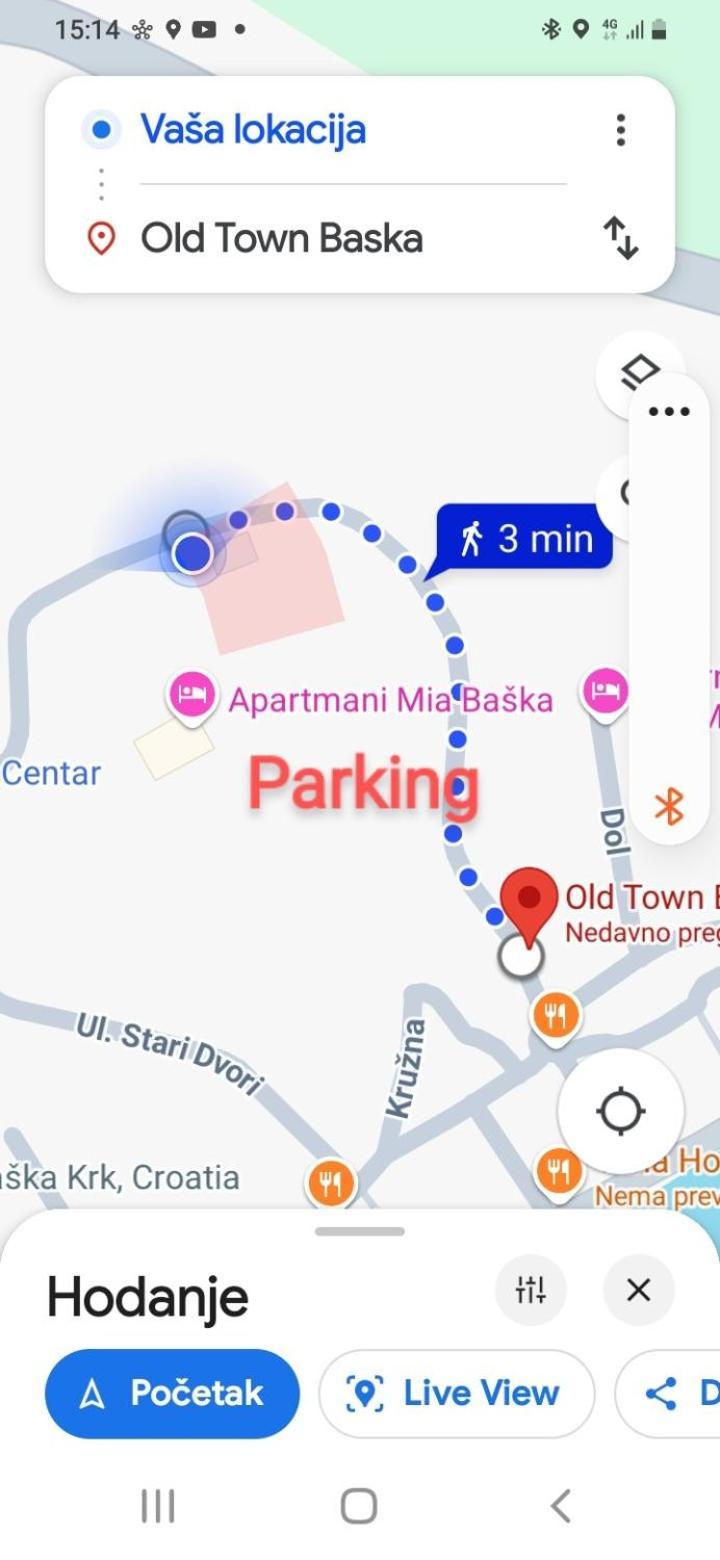Change the Old Town Baska destination

tap(281, 239)
